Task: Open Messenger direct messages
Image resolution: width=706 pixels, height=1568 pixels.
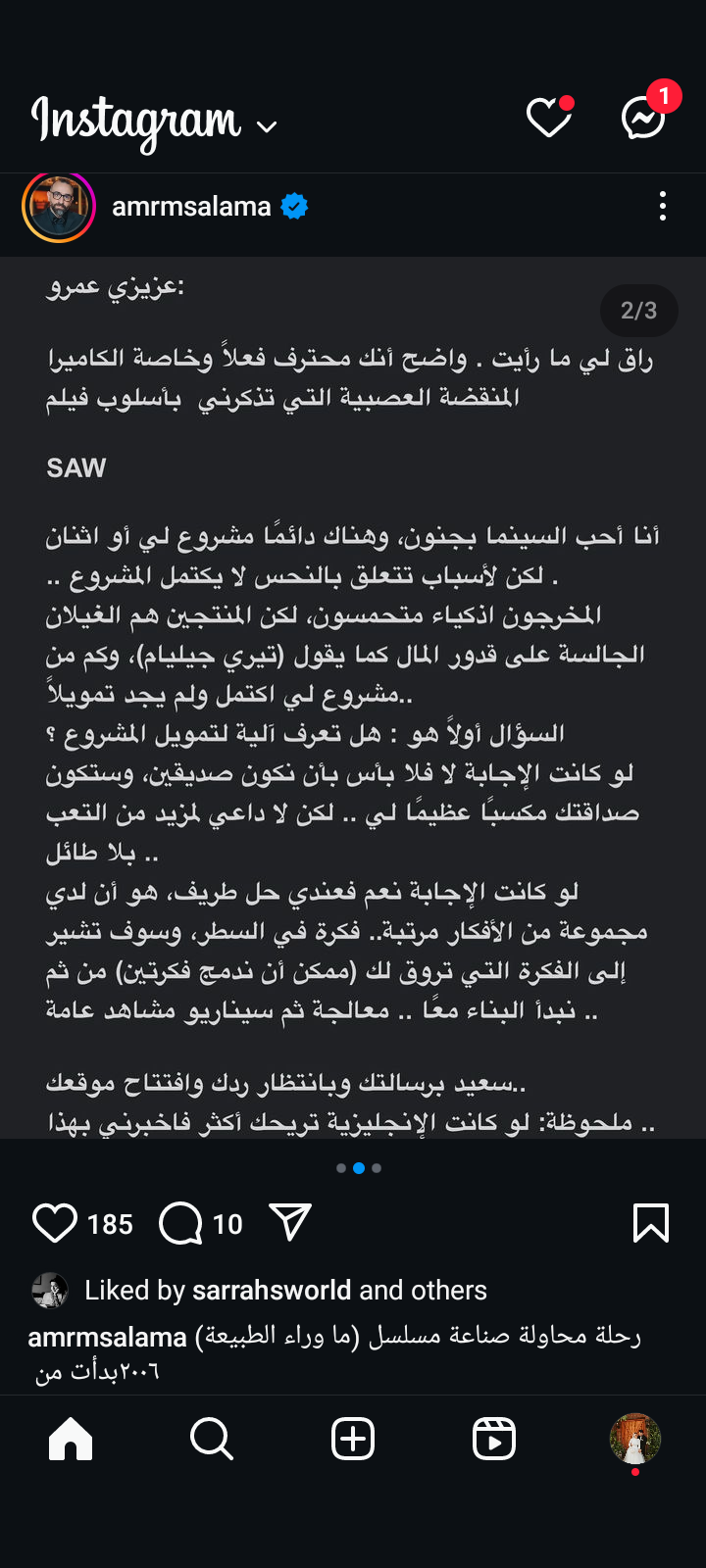Action: coord(644,119)
